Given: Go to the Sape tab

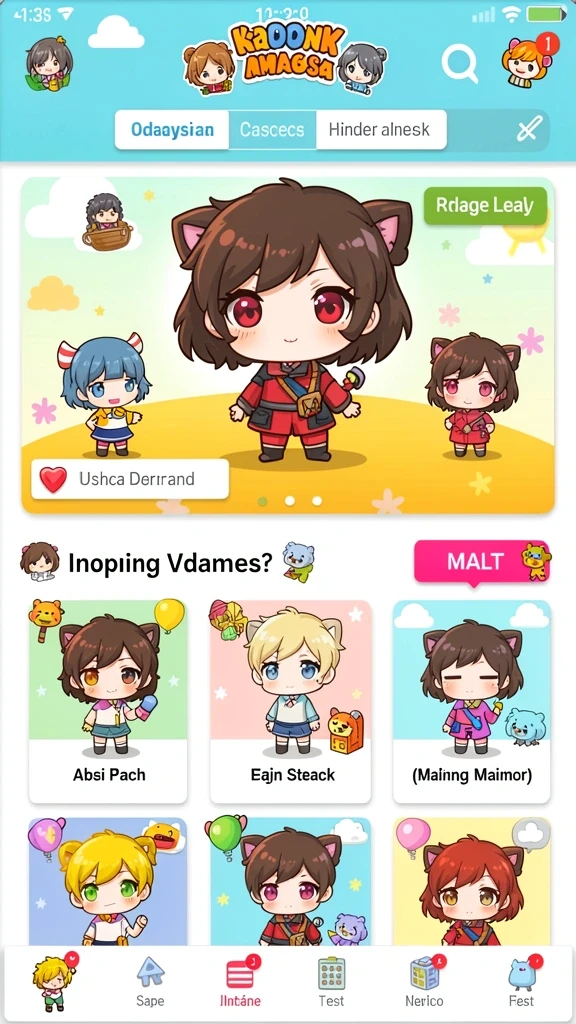Looking at the screenshot, I should [150, 982].
